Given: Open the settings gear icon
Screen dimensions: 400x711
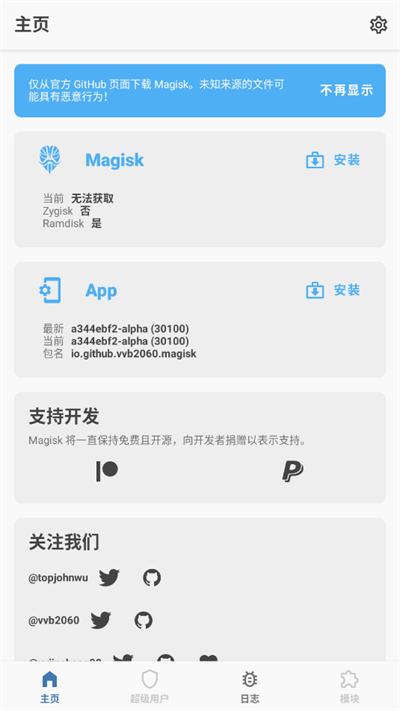Looking at the screenshot, I should (x=378, y=25).
